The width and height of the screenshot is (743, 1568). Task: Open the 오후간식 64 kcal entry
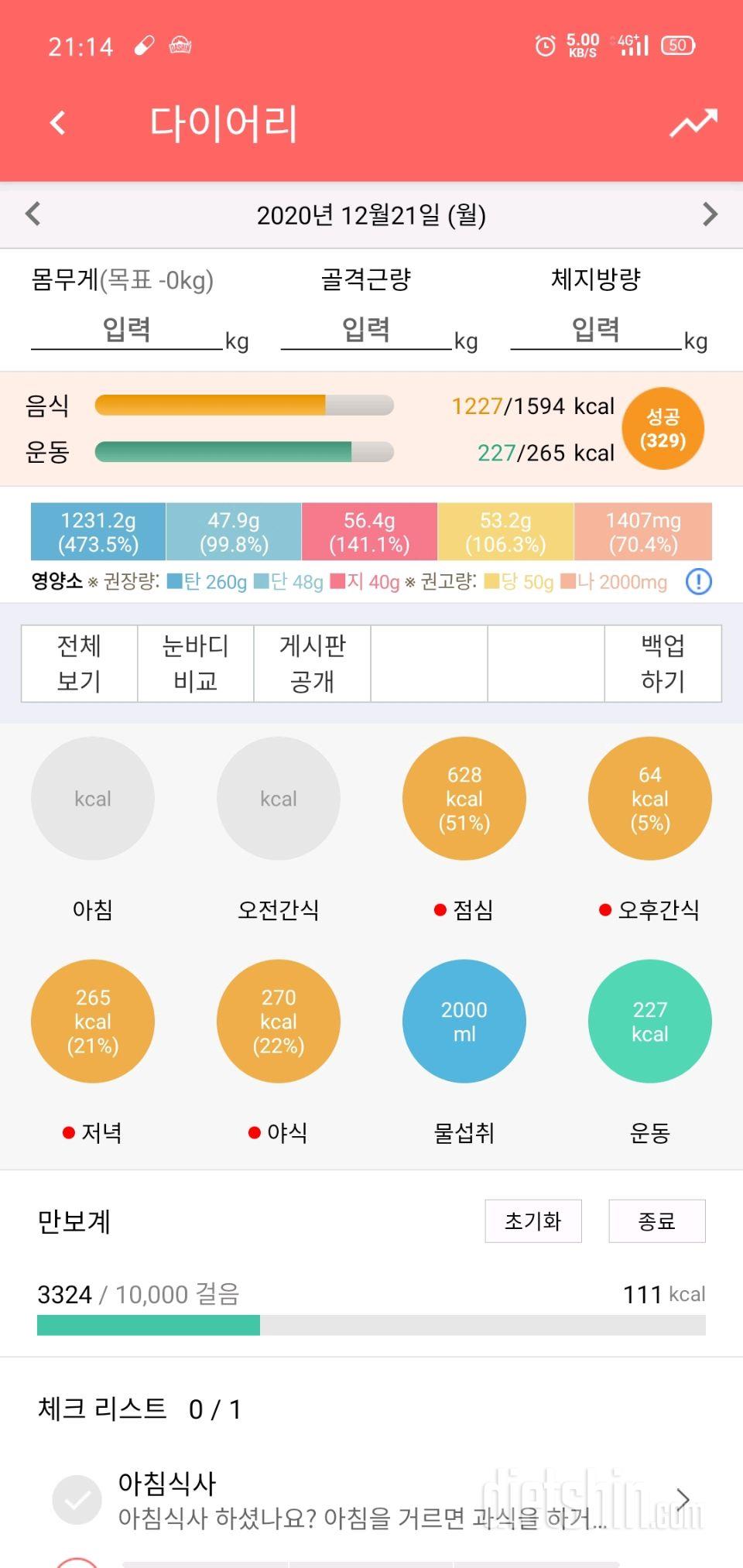[649, 798]
